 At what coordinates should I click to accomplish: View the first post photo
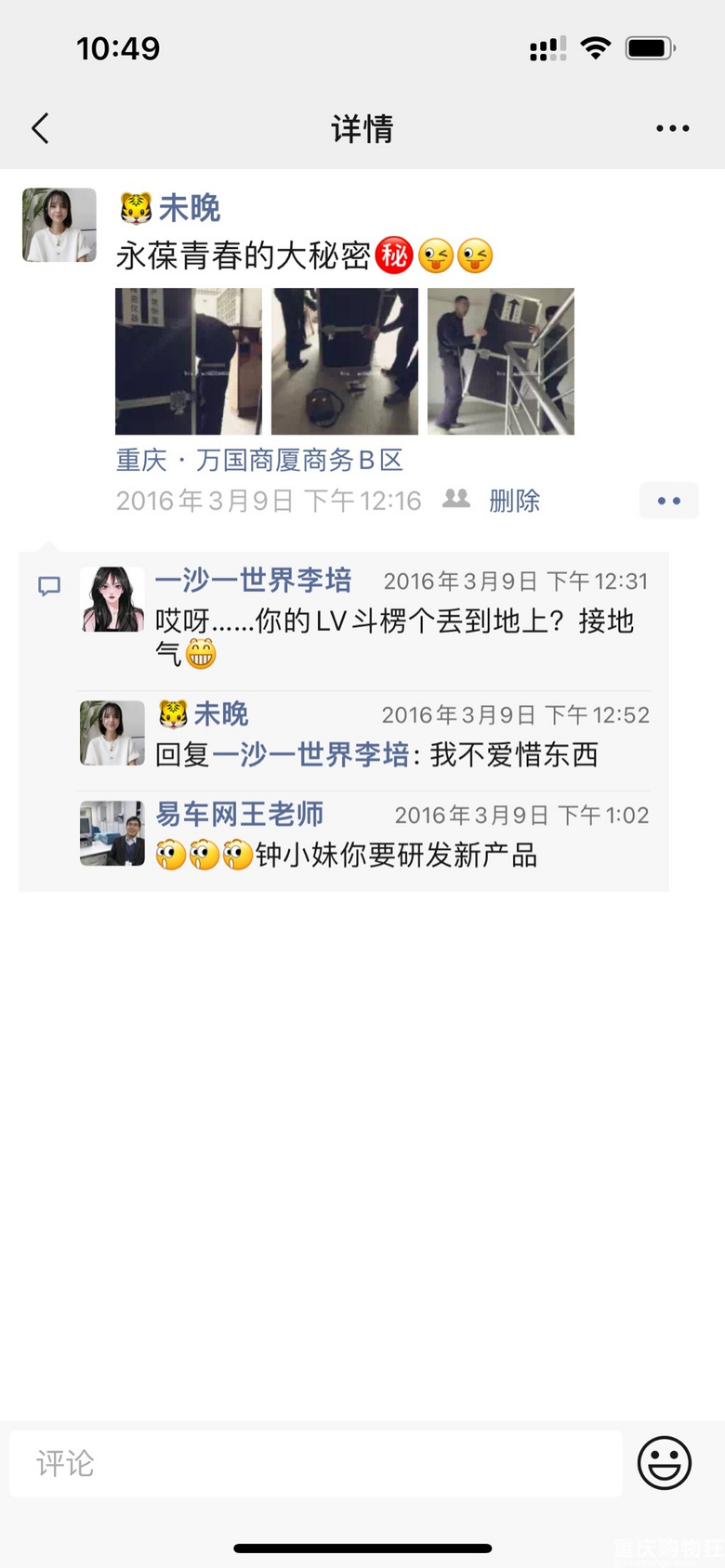(x=189, y=361)
